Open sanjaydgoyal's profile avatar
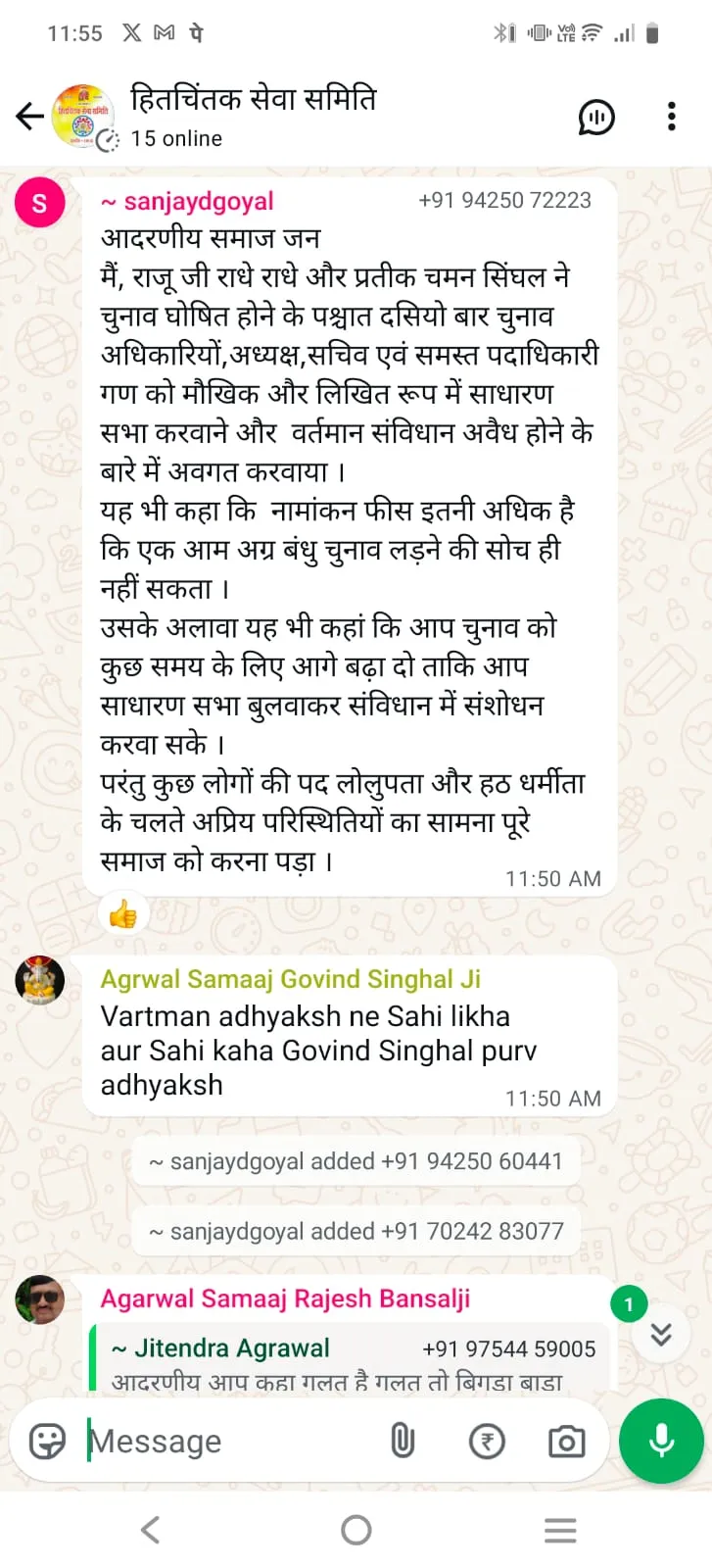The width and height of the screenshot is (712, 1568). click(x=40, y=203)
